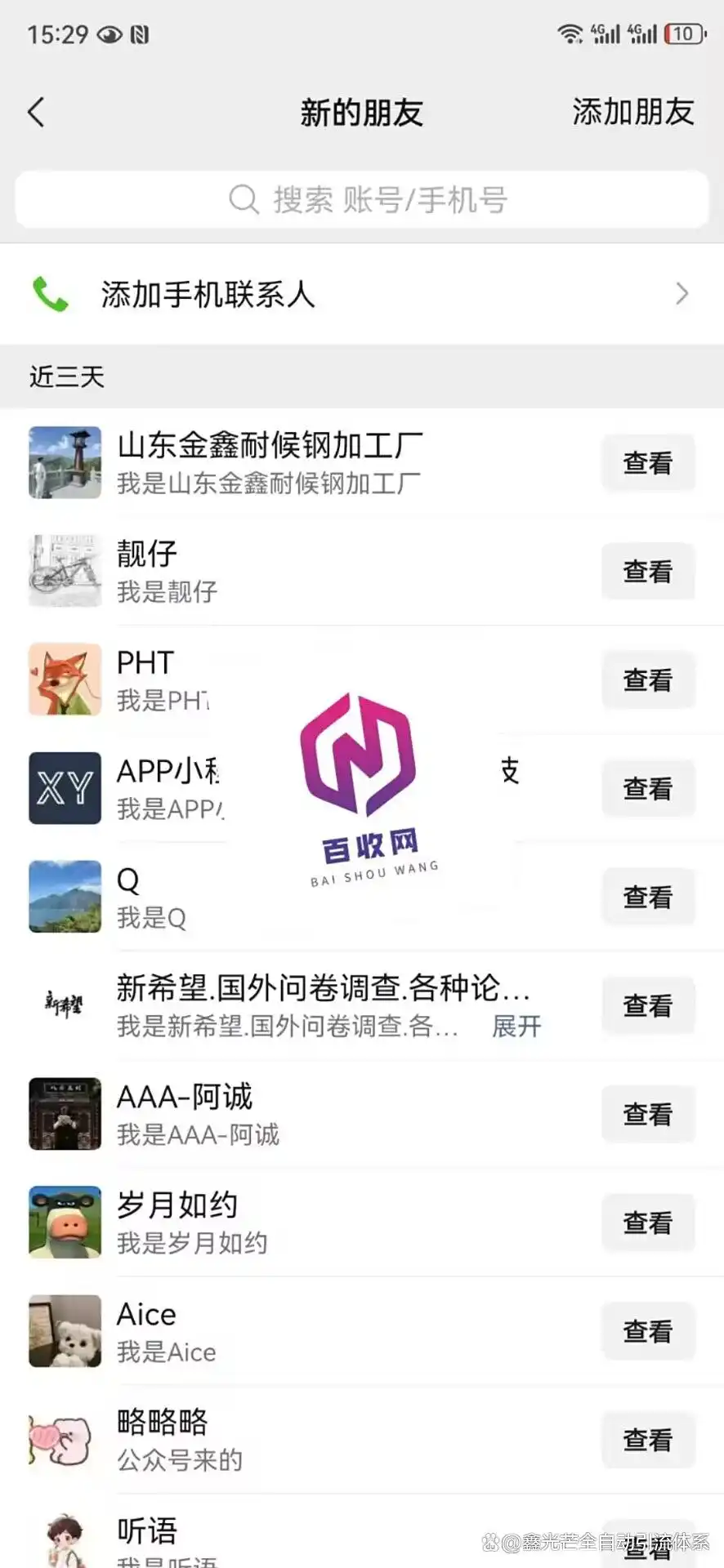Tap the green phone icon beside 添加手机联系人

49,294
